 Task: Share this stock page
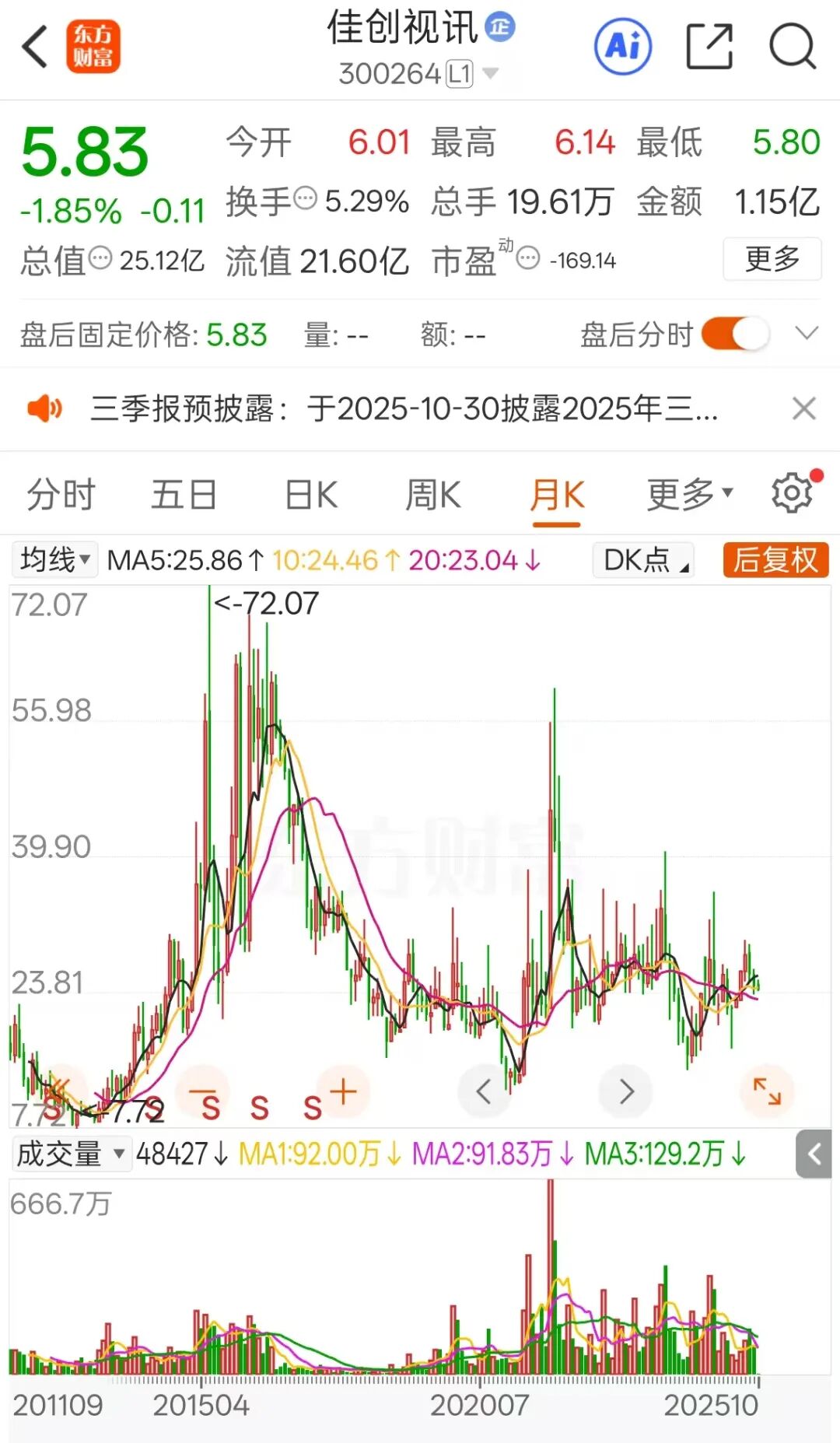pyautogui.click(x=709, y=47)
